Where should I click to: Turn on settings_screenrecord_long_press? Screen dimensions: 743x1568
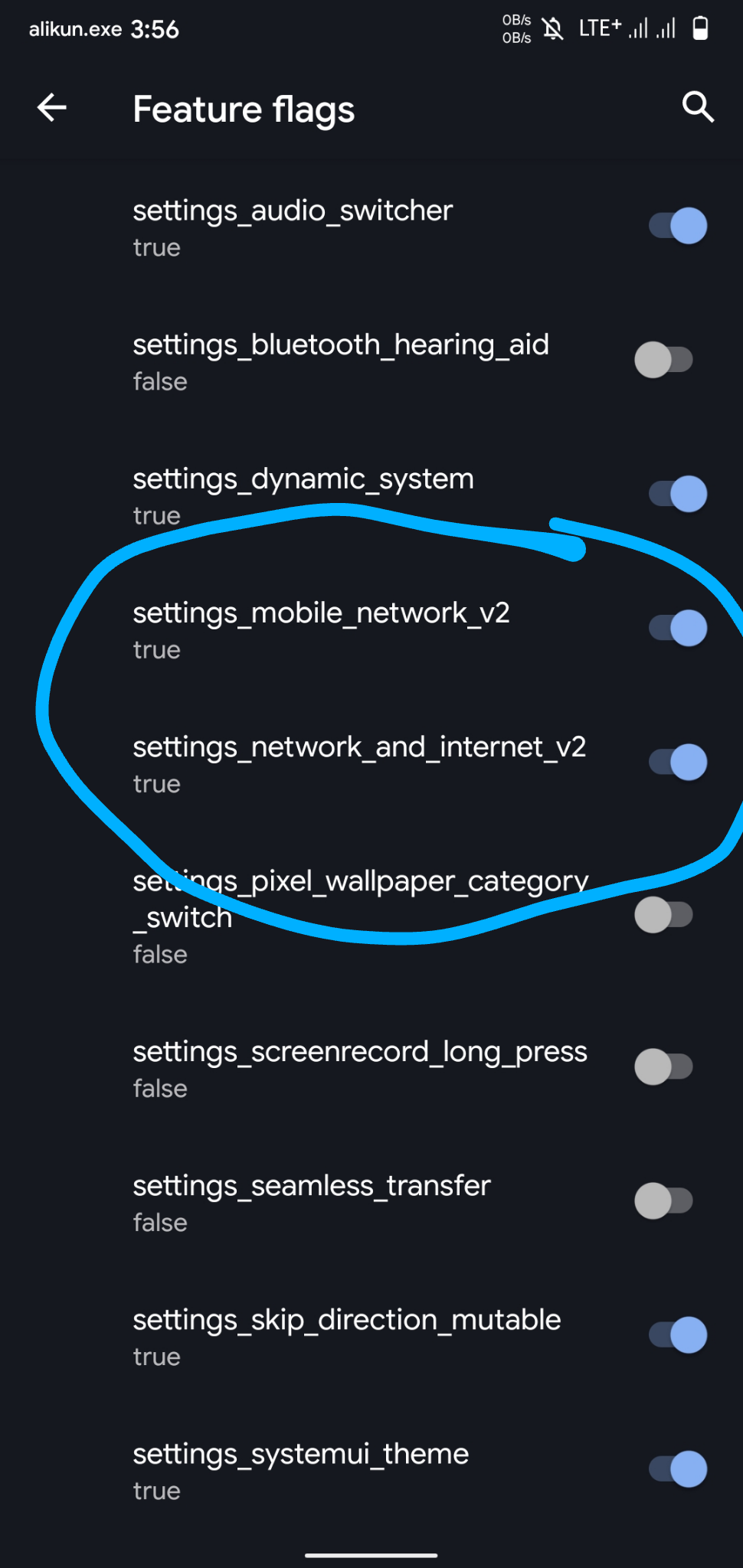tap(663, 1067)
